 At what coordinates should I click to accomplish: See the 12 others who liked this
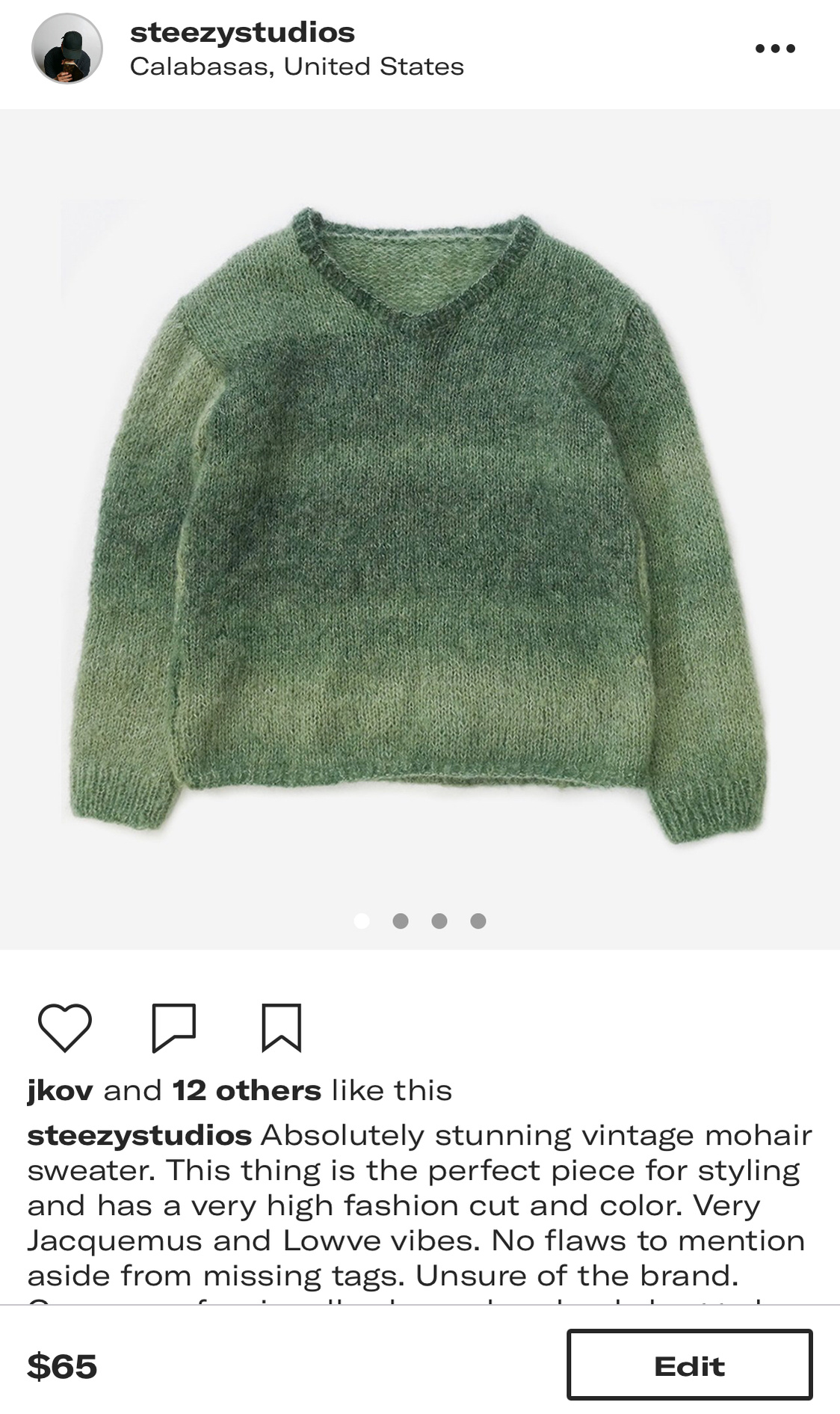pos(247,1090)
